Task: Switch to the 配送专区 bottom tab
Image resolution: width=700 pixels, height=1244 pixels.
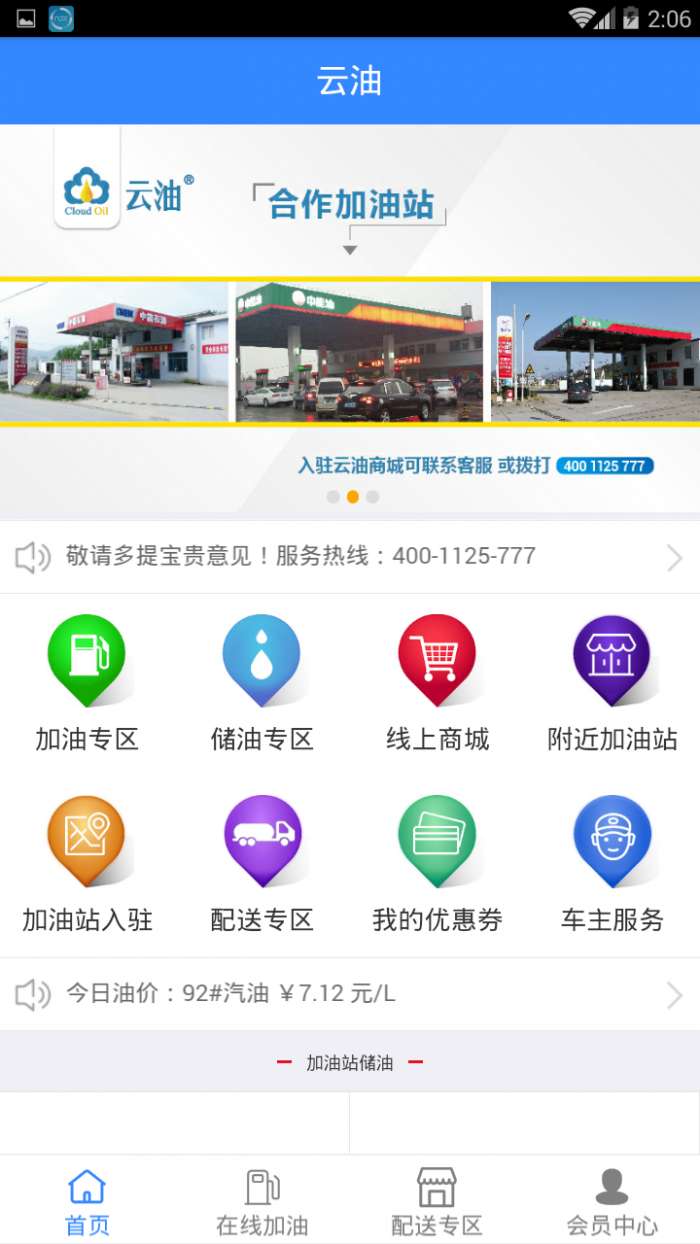Action: coord(437,1202)
